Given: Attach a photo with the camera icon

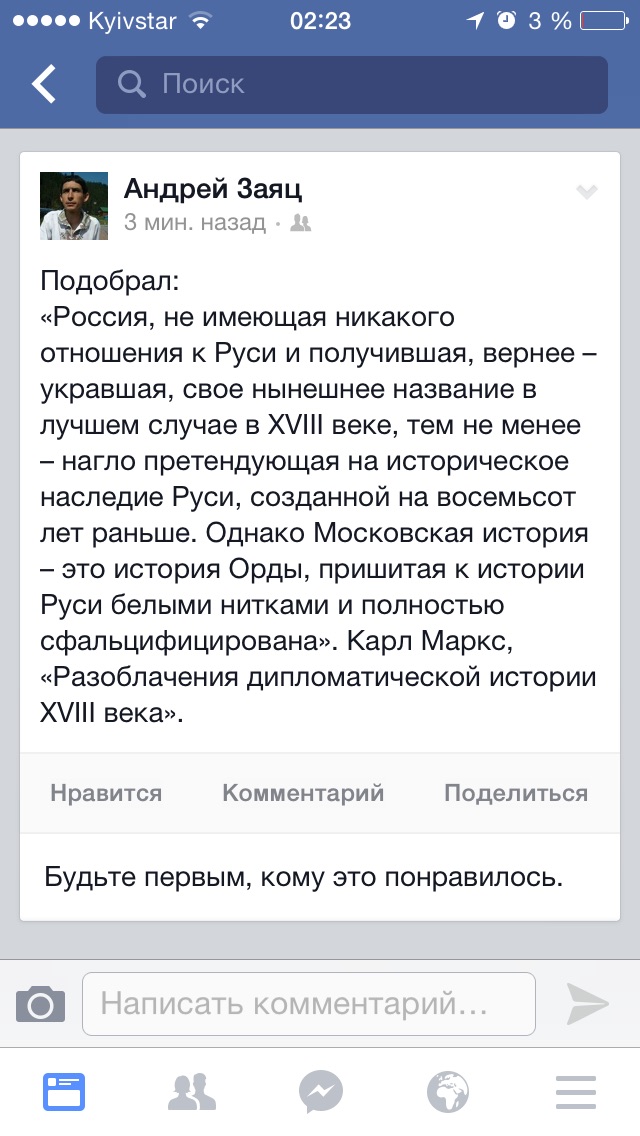Looking at the screenshot, I should click(41, 1004).
